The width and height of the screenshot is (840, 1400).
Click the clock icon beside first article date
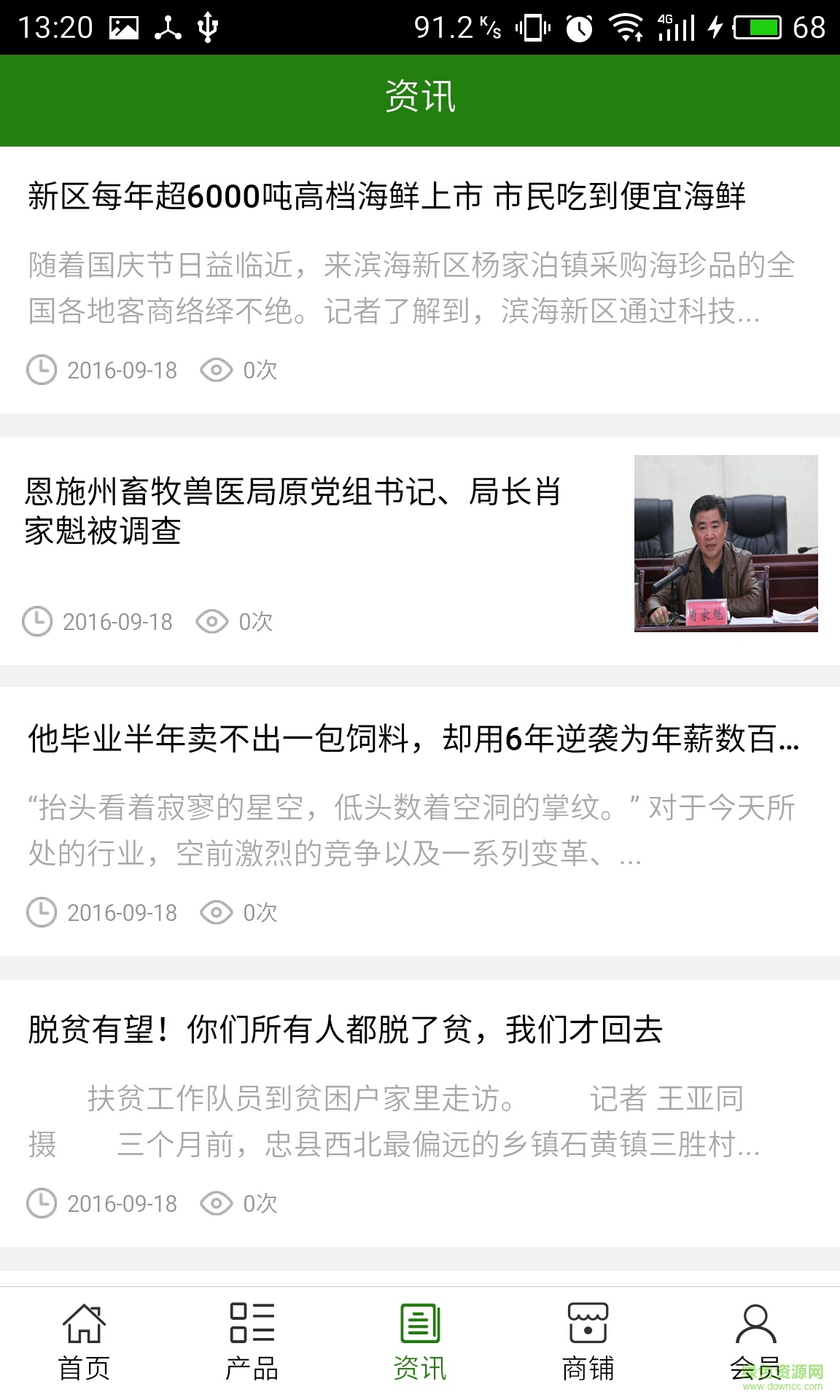[x=42, y=370]
